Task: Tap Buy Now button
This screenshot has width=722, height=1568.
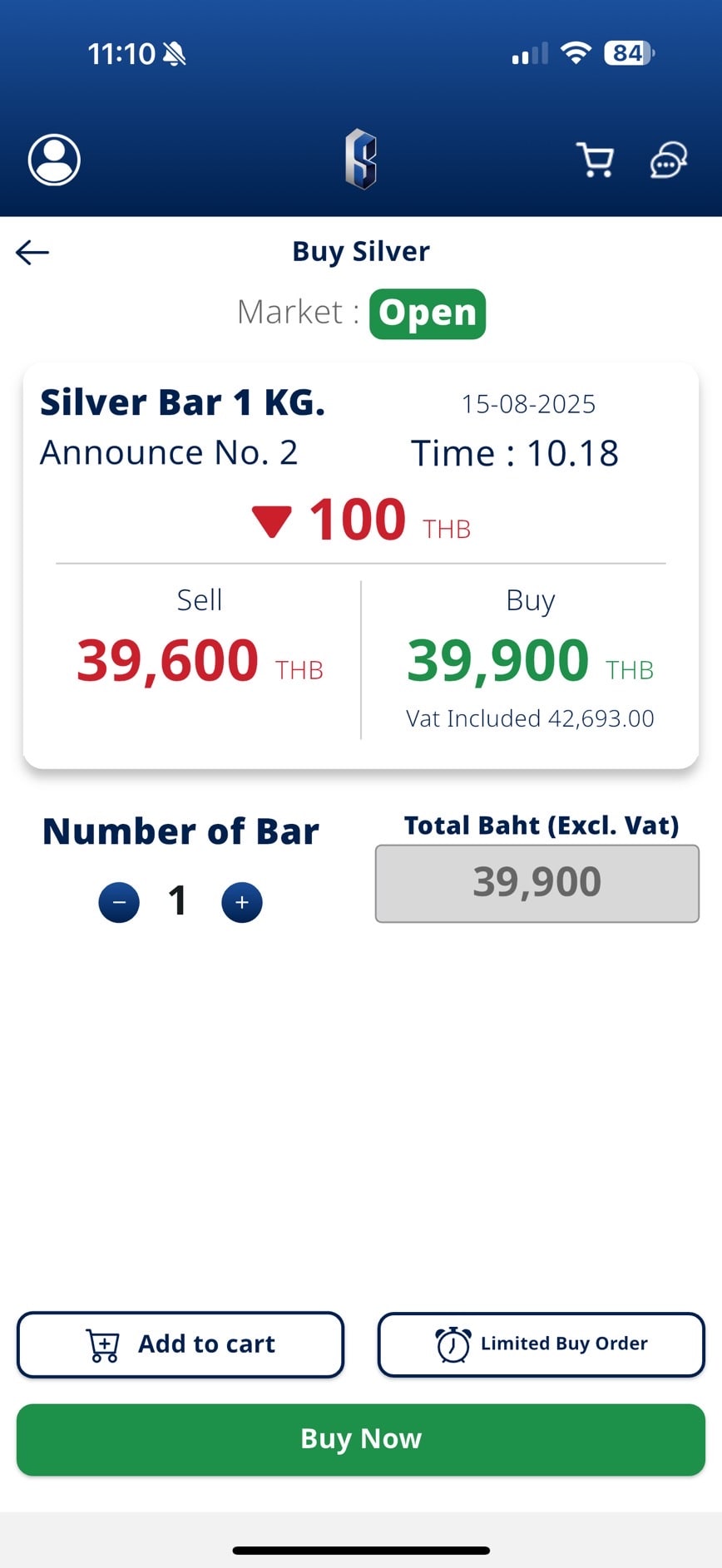Action: (x=361, y=1439)
